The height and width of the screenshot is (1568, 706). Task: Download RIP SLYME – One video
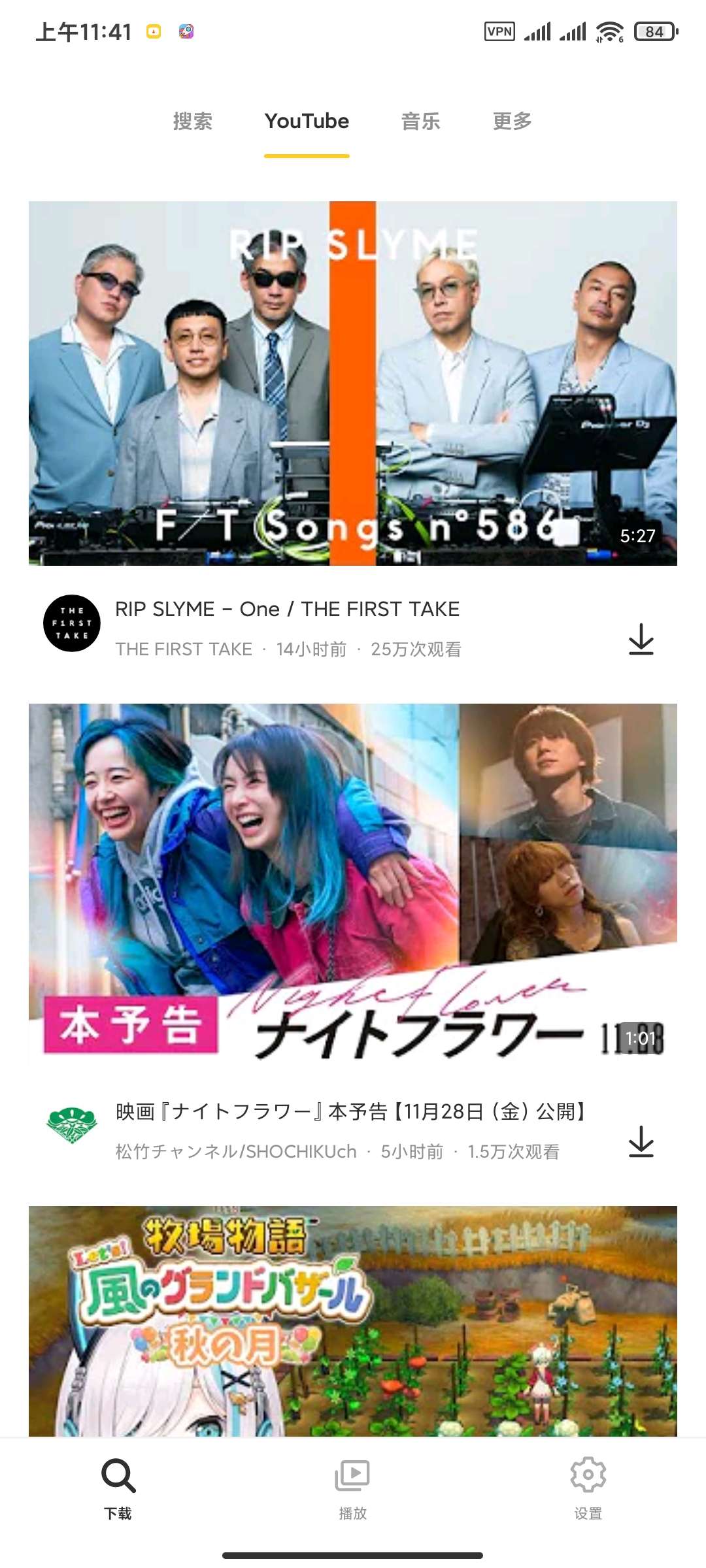[x=641, y=639]
